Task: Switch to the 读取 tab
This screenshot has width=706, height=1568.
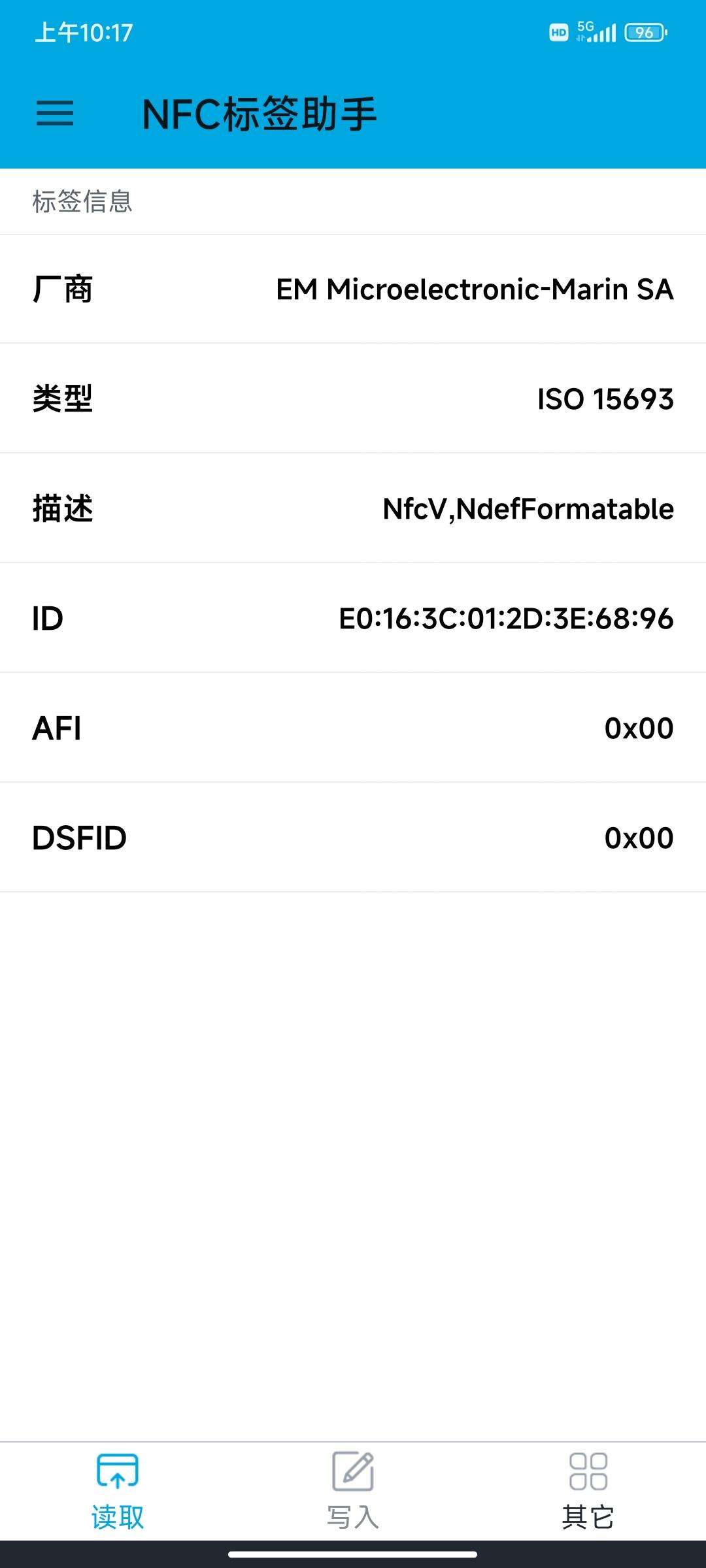Action: click(118, 1491)
